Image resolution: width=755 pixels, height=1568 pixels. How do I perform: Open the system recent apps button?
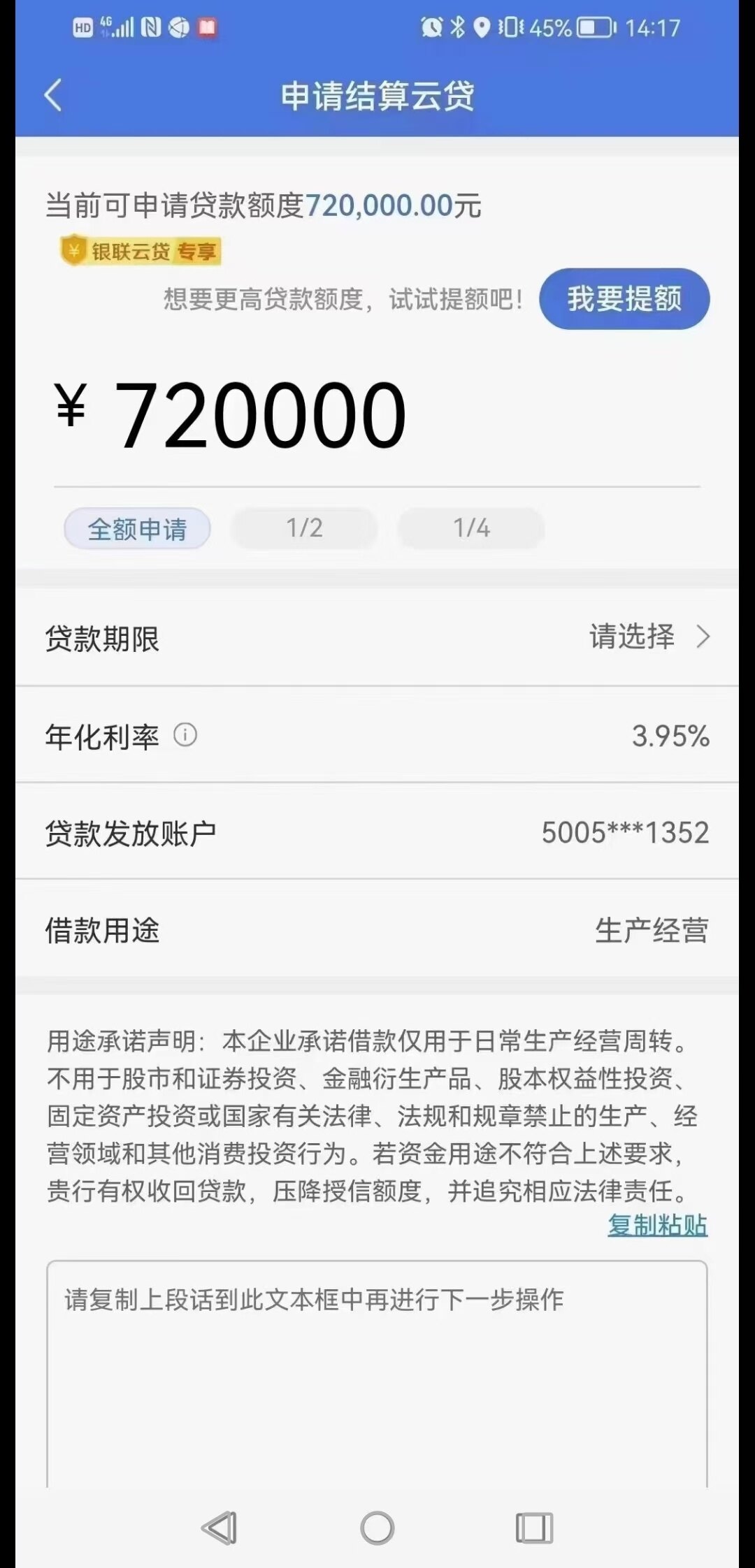(x=534, y=1527)
